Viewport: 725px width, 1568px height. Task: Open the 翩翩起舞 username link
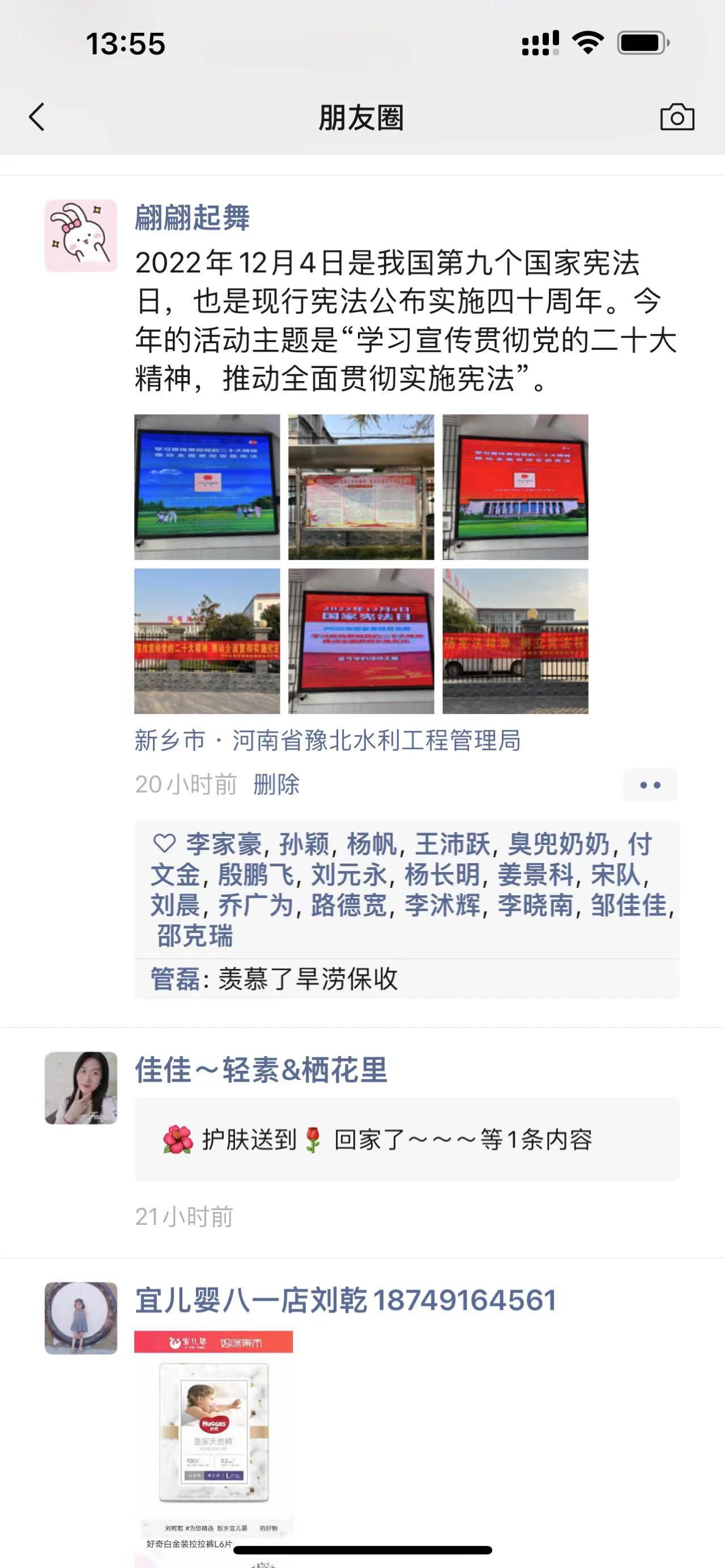click(x=193, y=218)
